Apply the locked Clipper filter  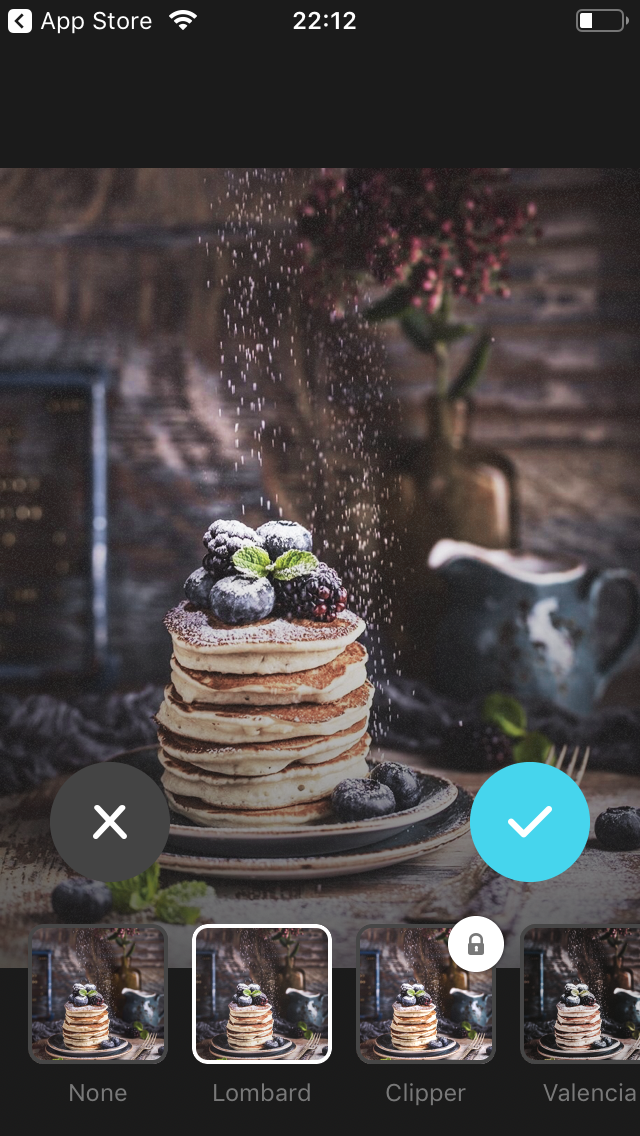[x=426, y=994]
